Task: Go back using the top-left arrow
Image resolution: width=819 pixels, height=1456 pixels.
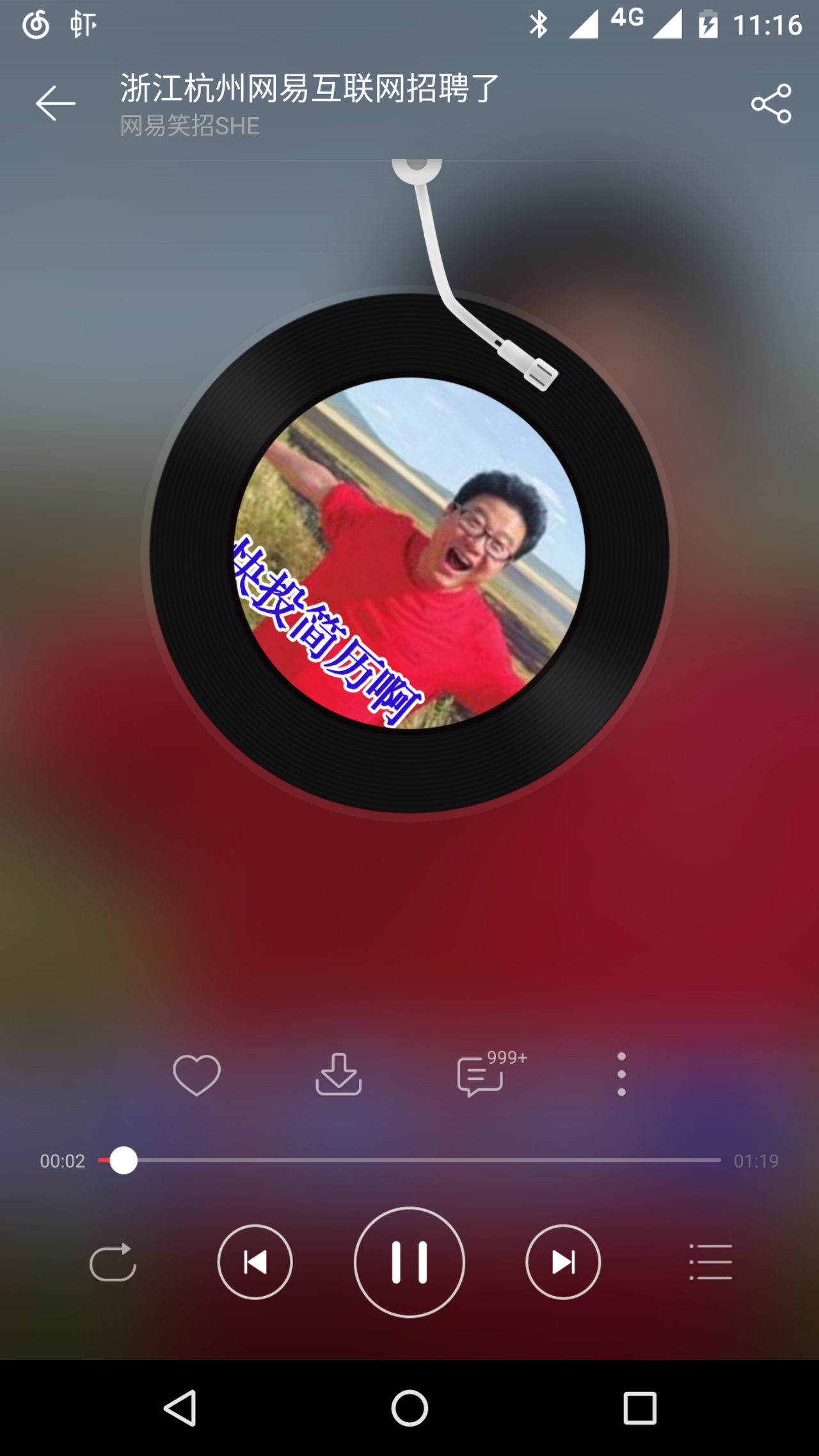Action: point(55,103)
